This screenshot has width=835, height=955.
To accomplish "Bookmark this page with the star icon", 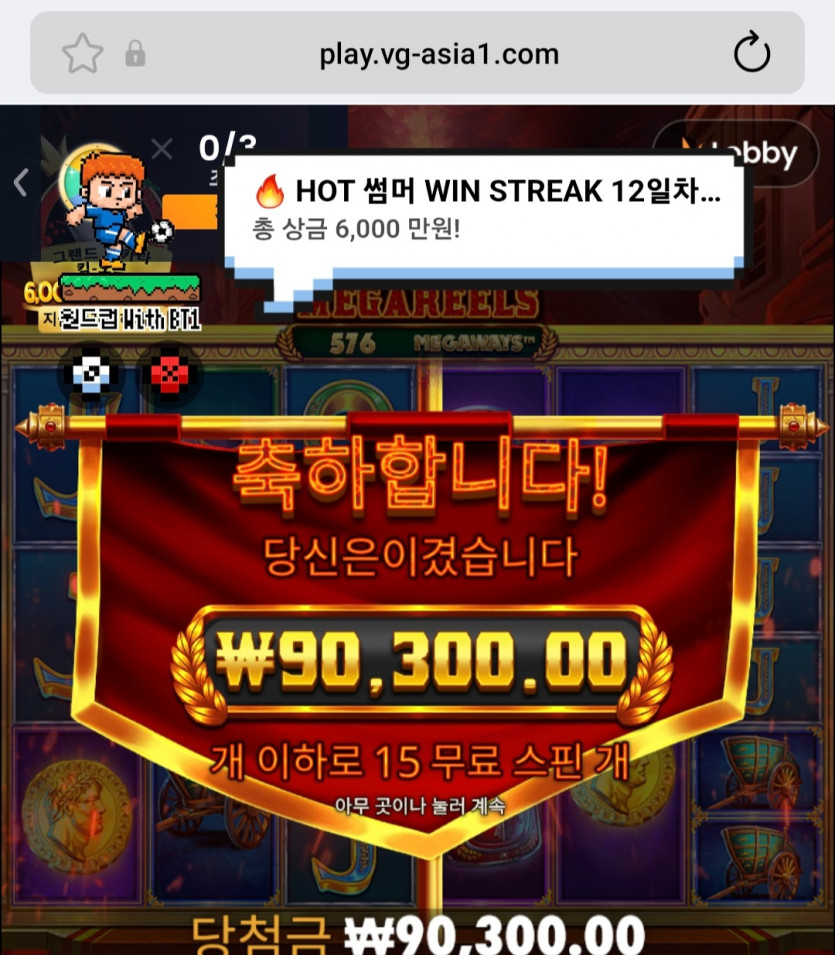I will click(x=83, y=54).
